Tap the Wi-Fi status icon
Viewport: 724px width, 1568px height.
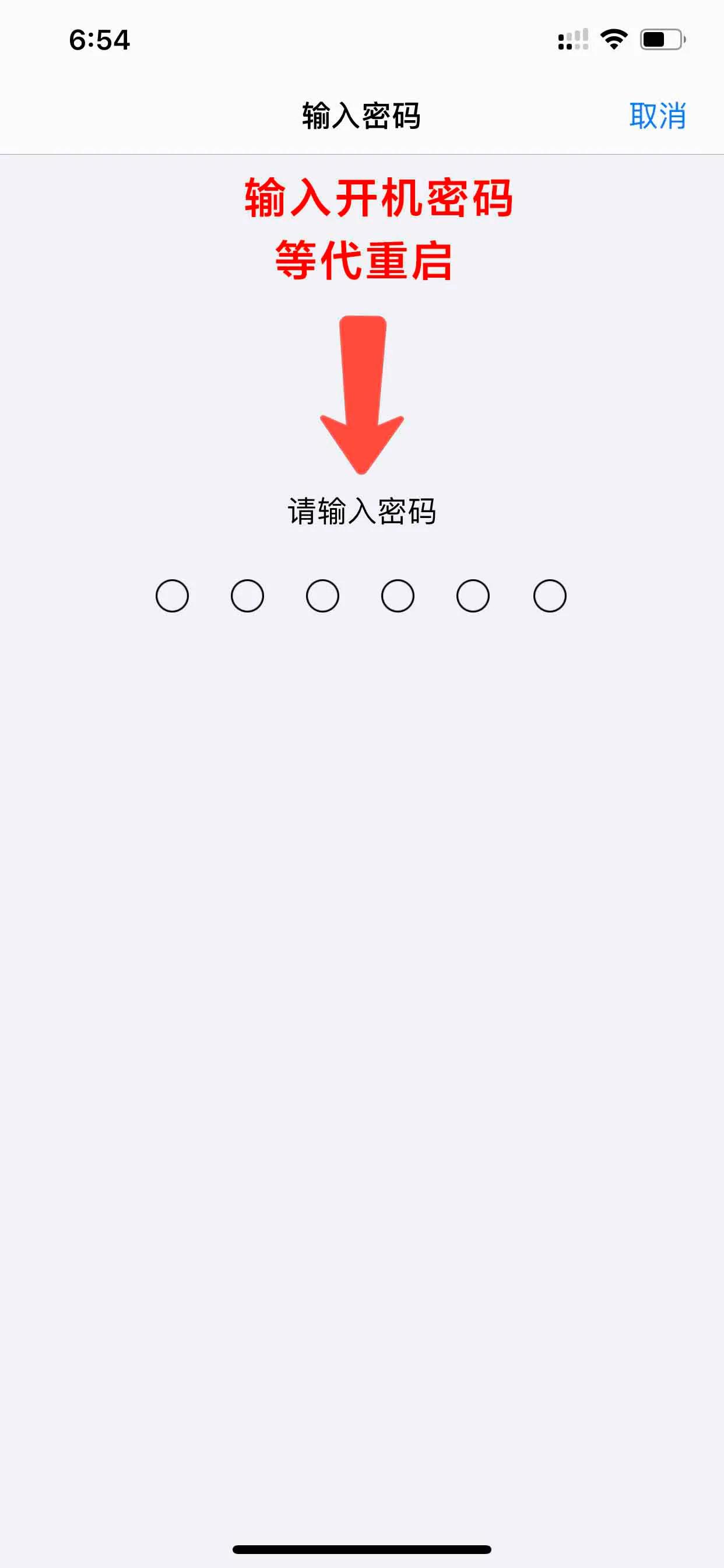click(613, 38)
